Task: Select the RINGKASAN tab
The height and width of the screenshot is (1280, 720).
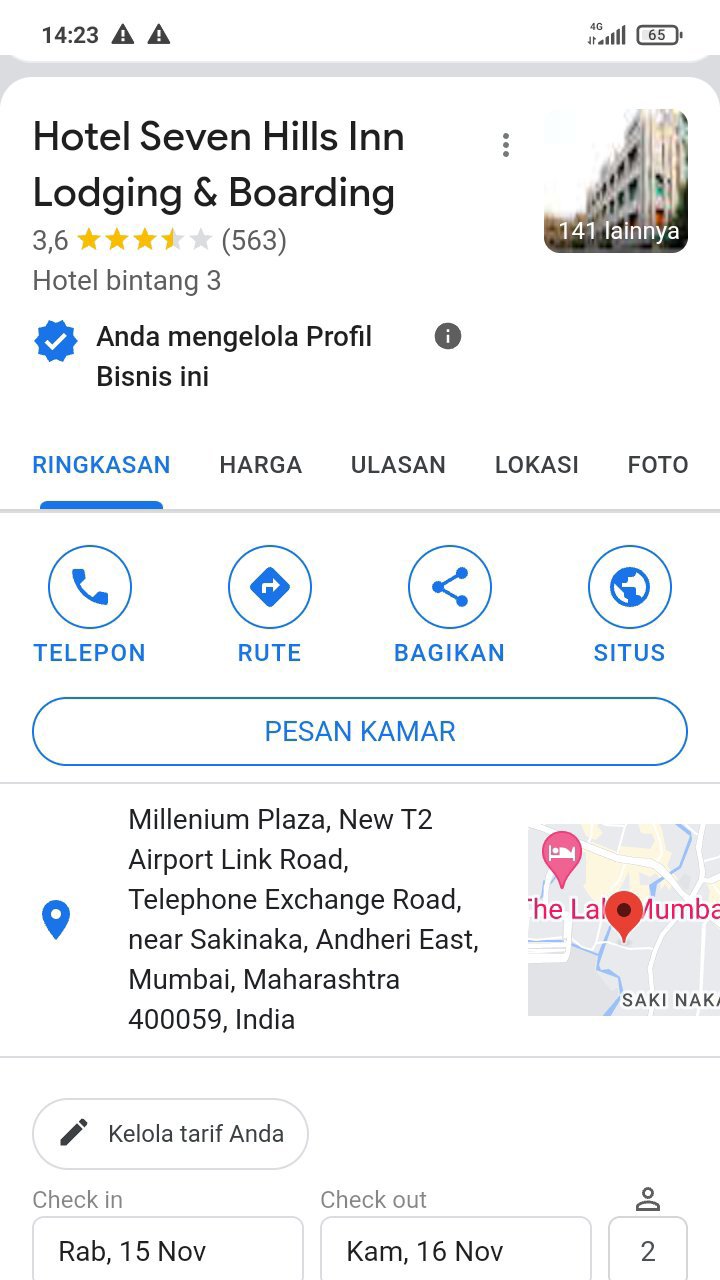Action: tap(101, 465)
